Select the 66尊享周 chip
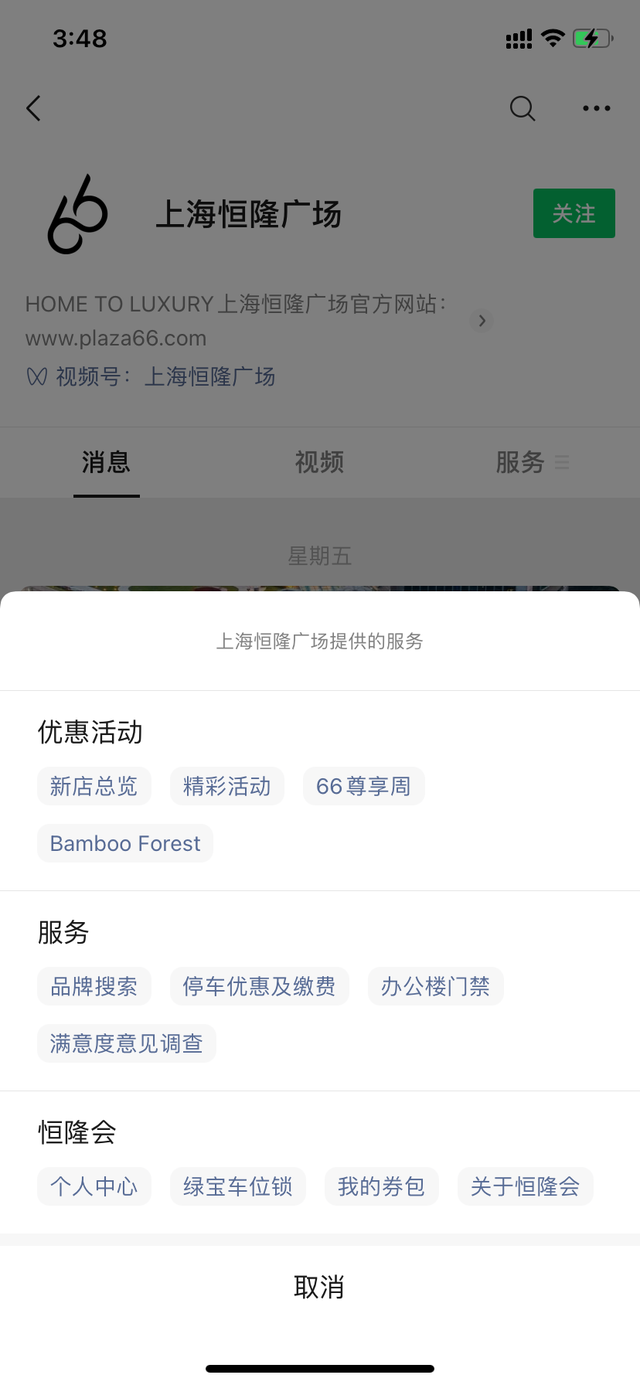Screen dimensions: 640x1385 [364, 786]
